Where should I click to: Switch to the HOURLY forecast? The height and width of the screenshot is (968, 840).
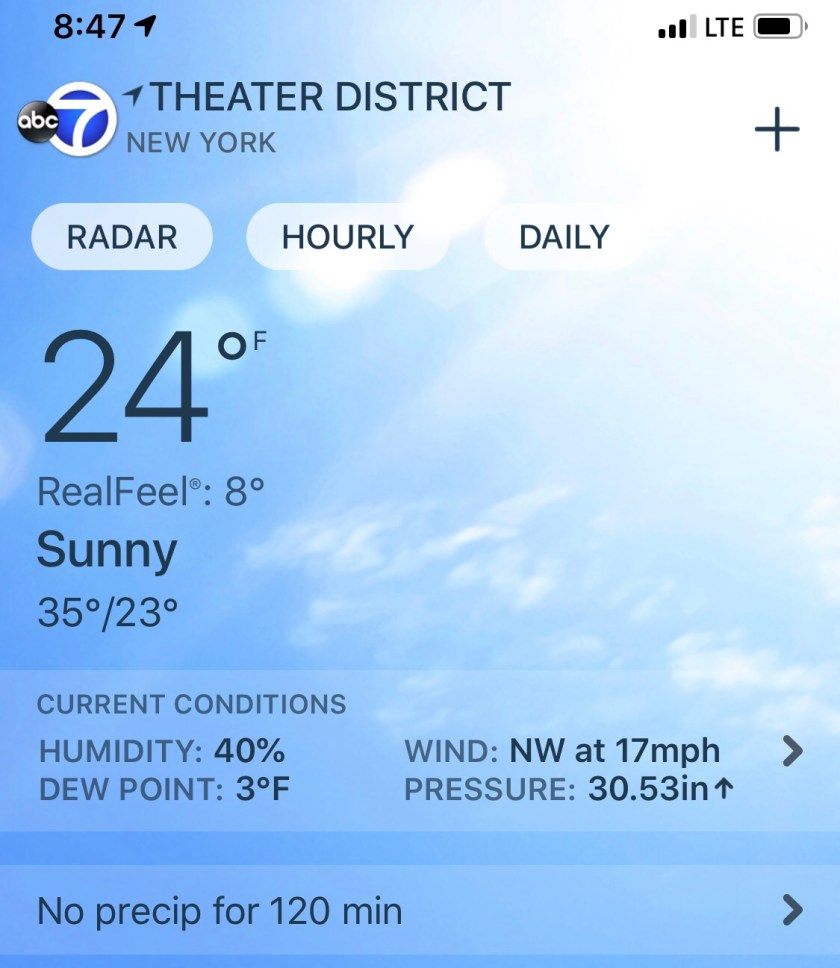pyautogui.click(x=347, y=237)
